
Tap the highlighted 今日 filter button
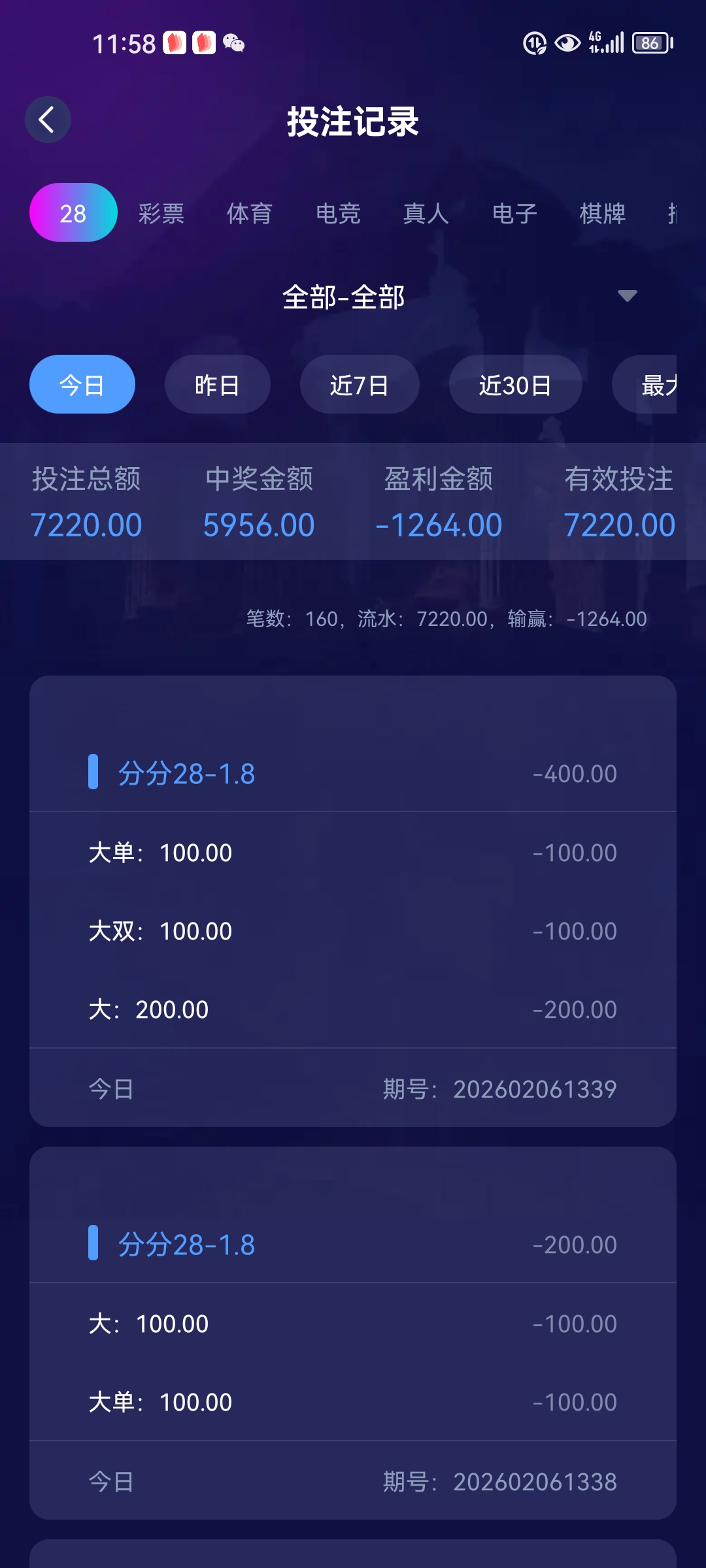tap(82, 384)
